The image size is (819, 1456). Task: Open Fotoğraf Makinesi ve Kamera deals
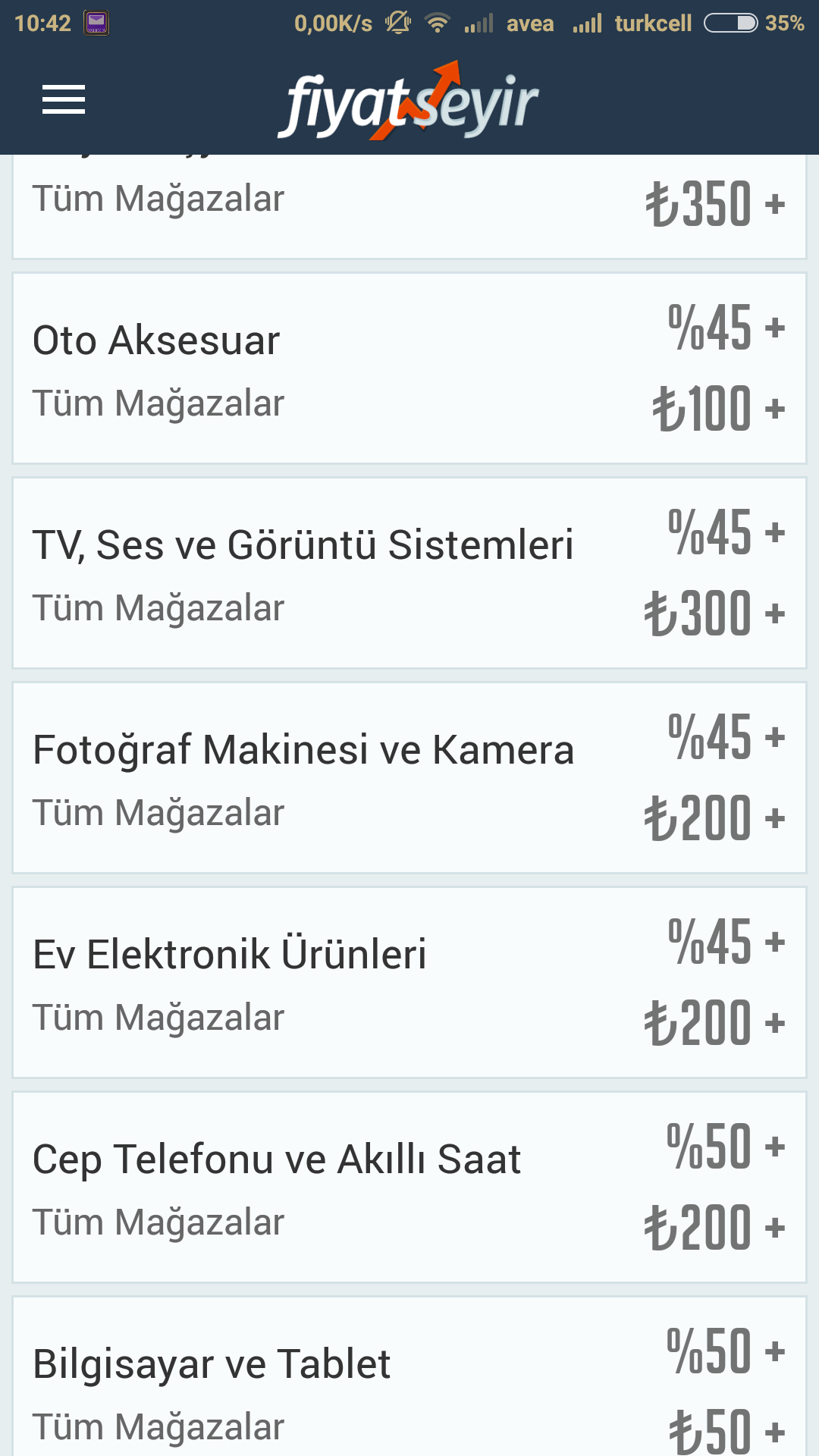pos(409,778)
